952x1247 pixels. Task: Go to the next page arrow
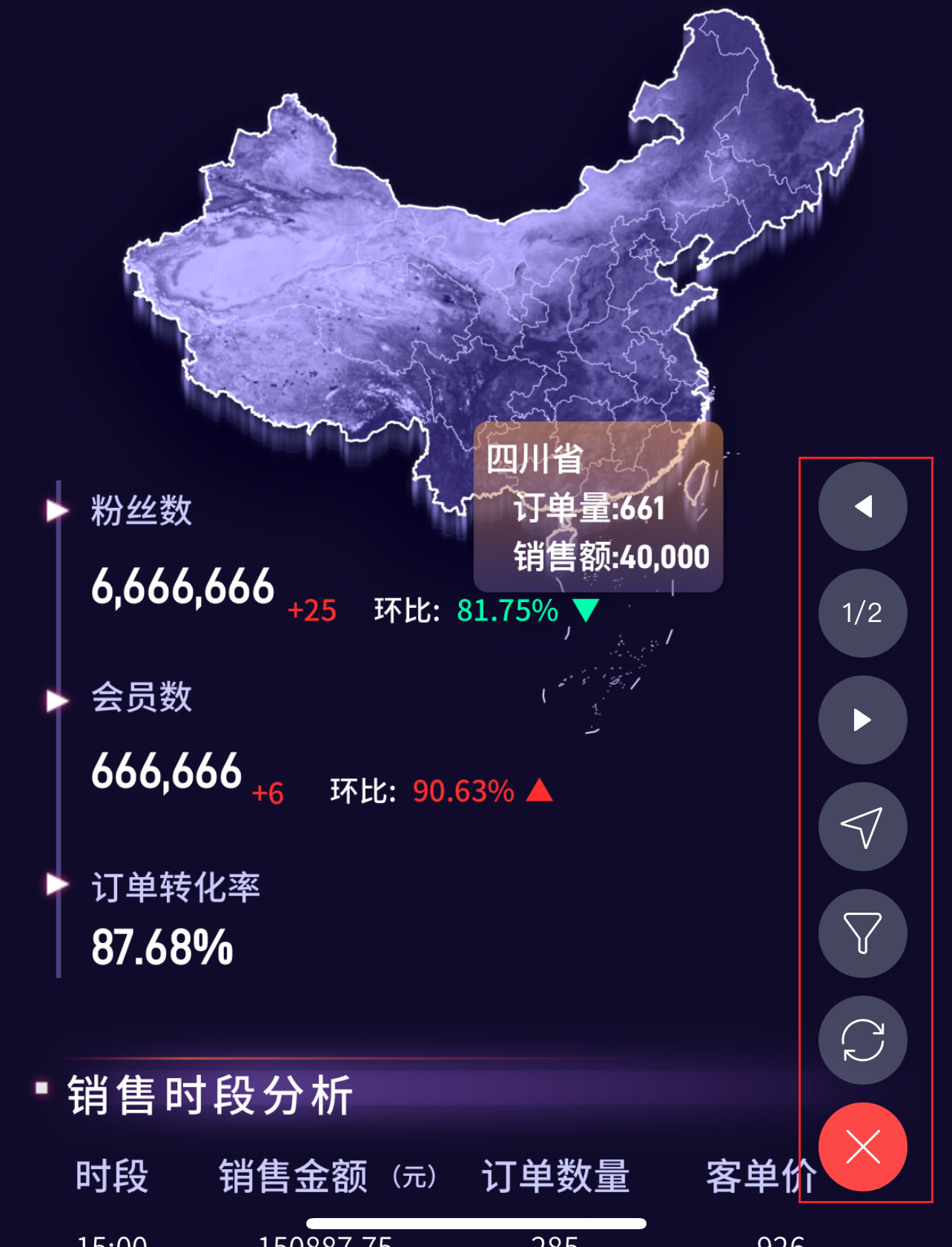tap(862, 720)
